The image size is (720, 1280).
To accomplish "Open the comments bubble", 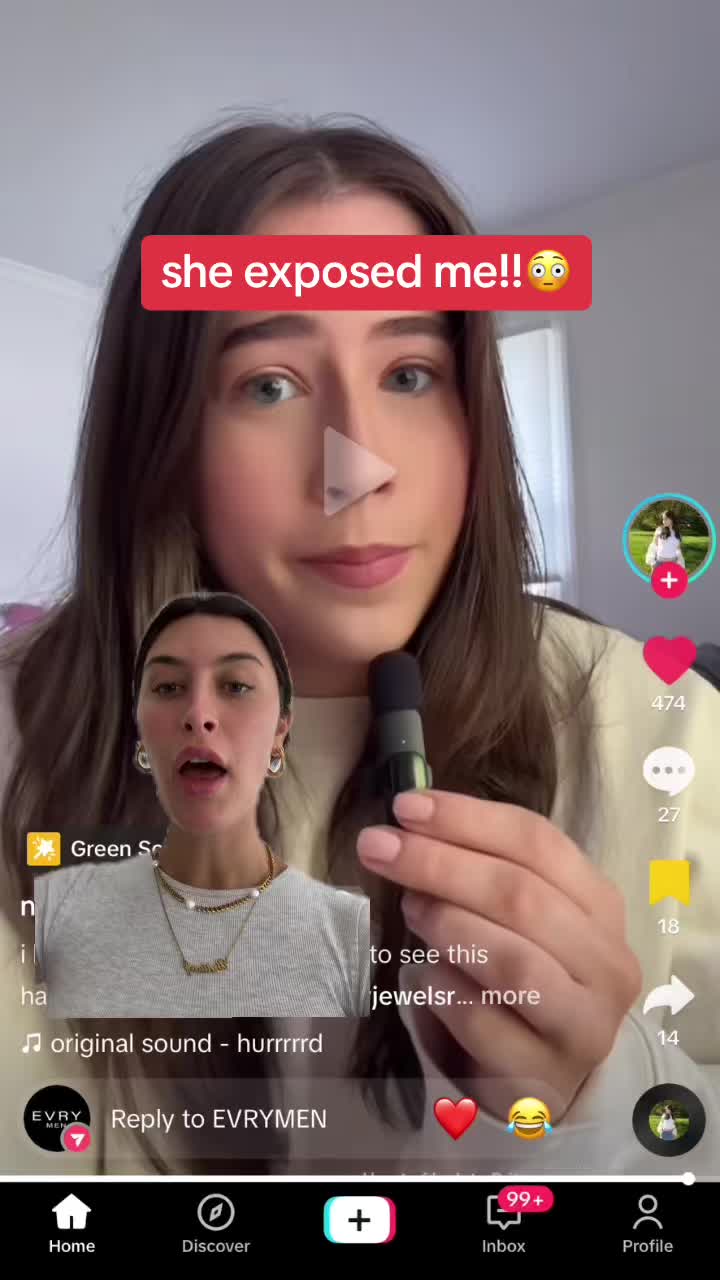I will coord(668,771).
